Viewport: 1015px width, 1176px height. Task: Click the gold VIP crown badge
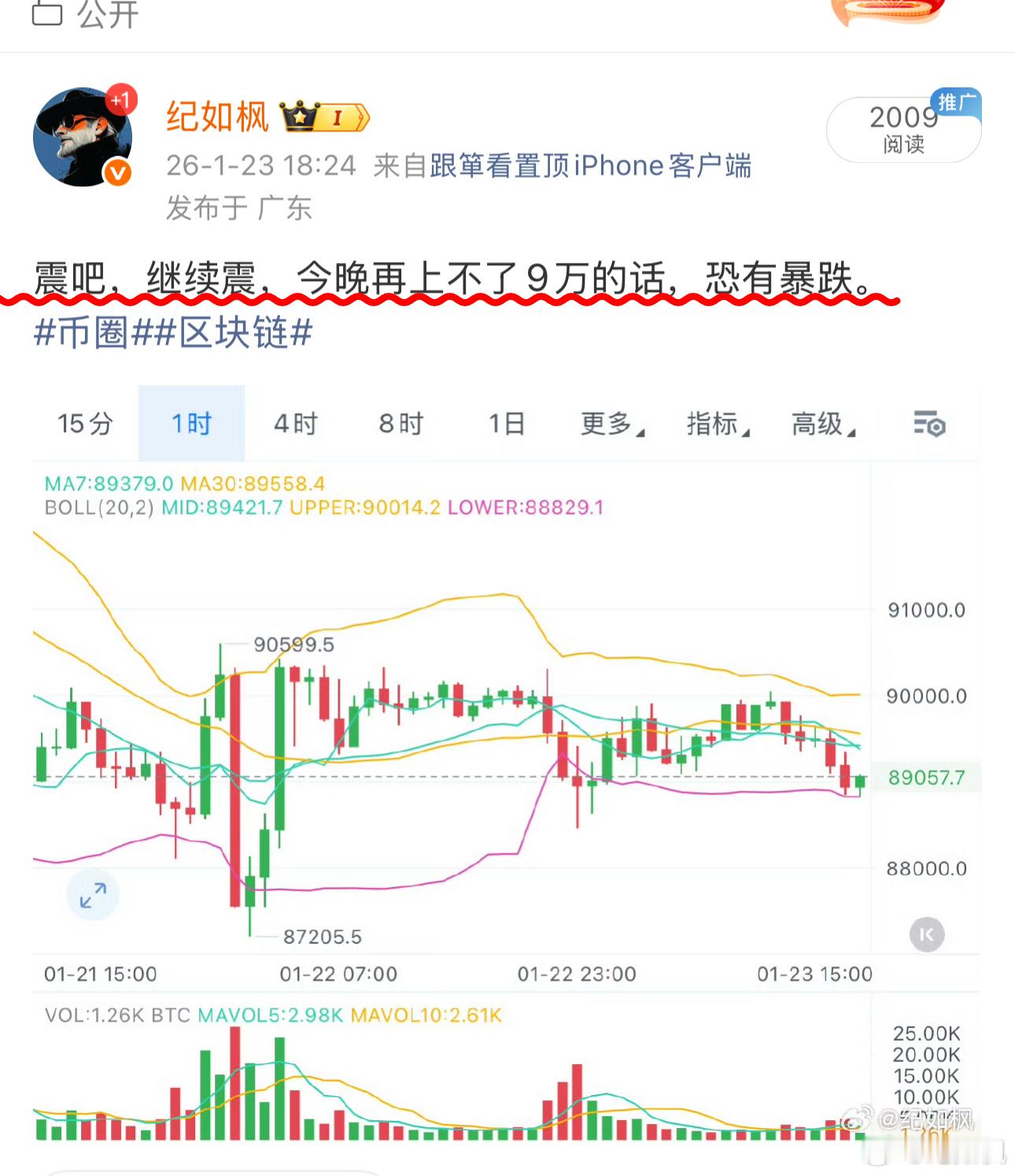click(298, 115)
